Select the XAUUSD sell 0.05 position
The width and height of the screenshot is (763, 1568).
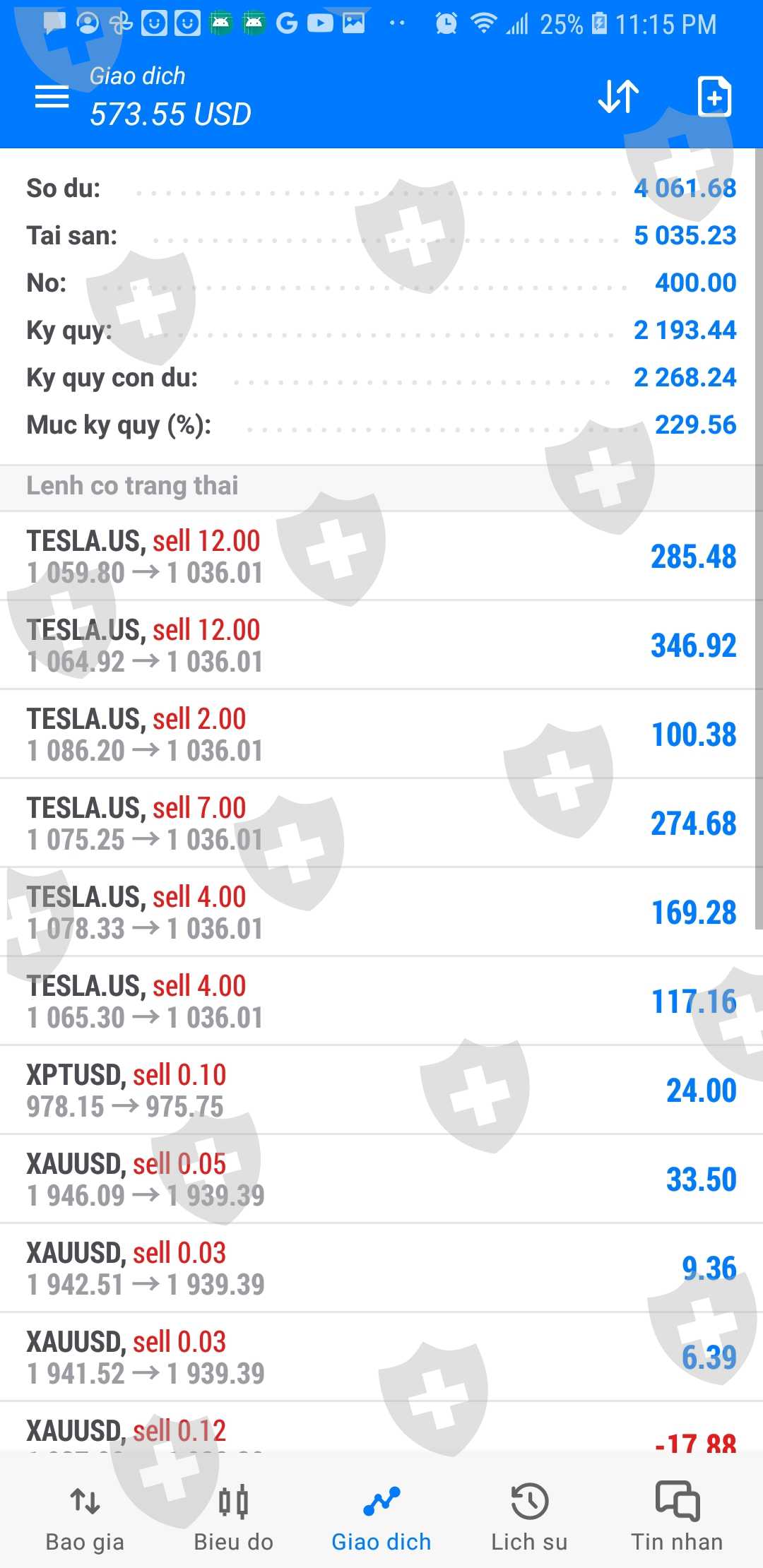(x=381, y=1180)
